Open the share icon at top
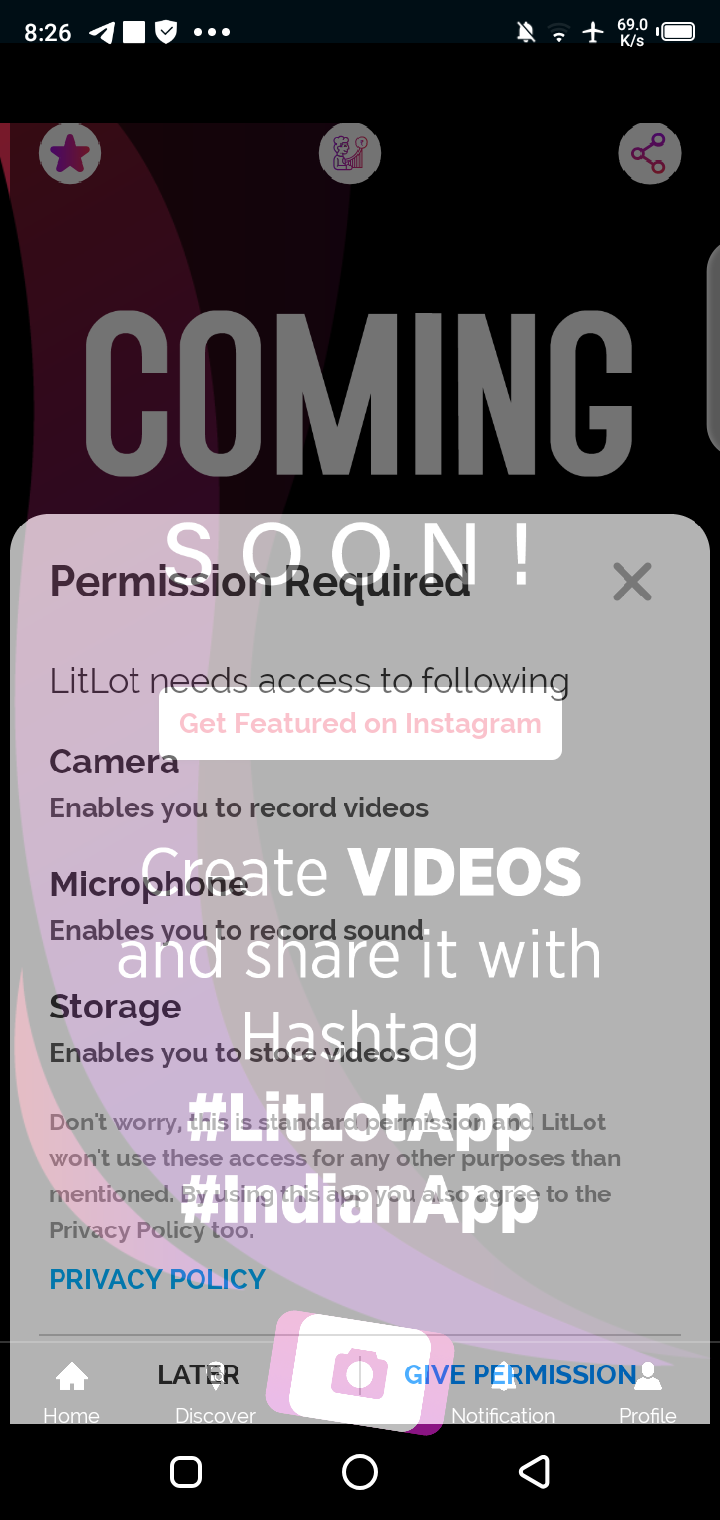The height and width of the screenshot is (1520, 720). point(649,154)
